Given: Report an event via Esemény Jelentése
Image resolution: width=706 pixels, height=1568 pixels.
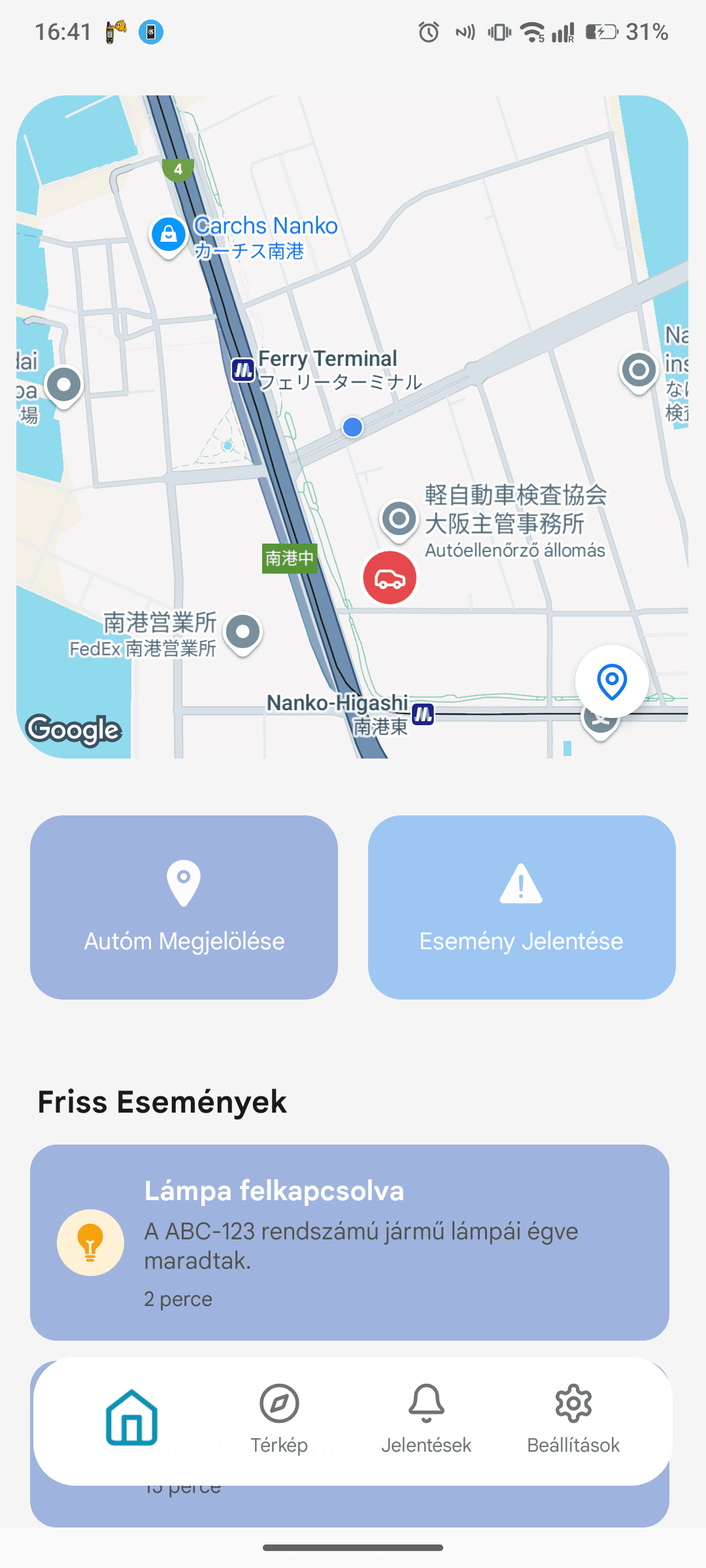Looking at the screenshot, I should (522, 907).
